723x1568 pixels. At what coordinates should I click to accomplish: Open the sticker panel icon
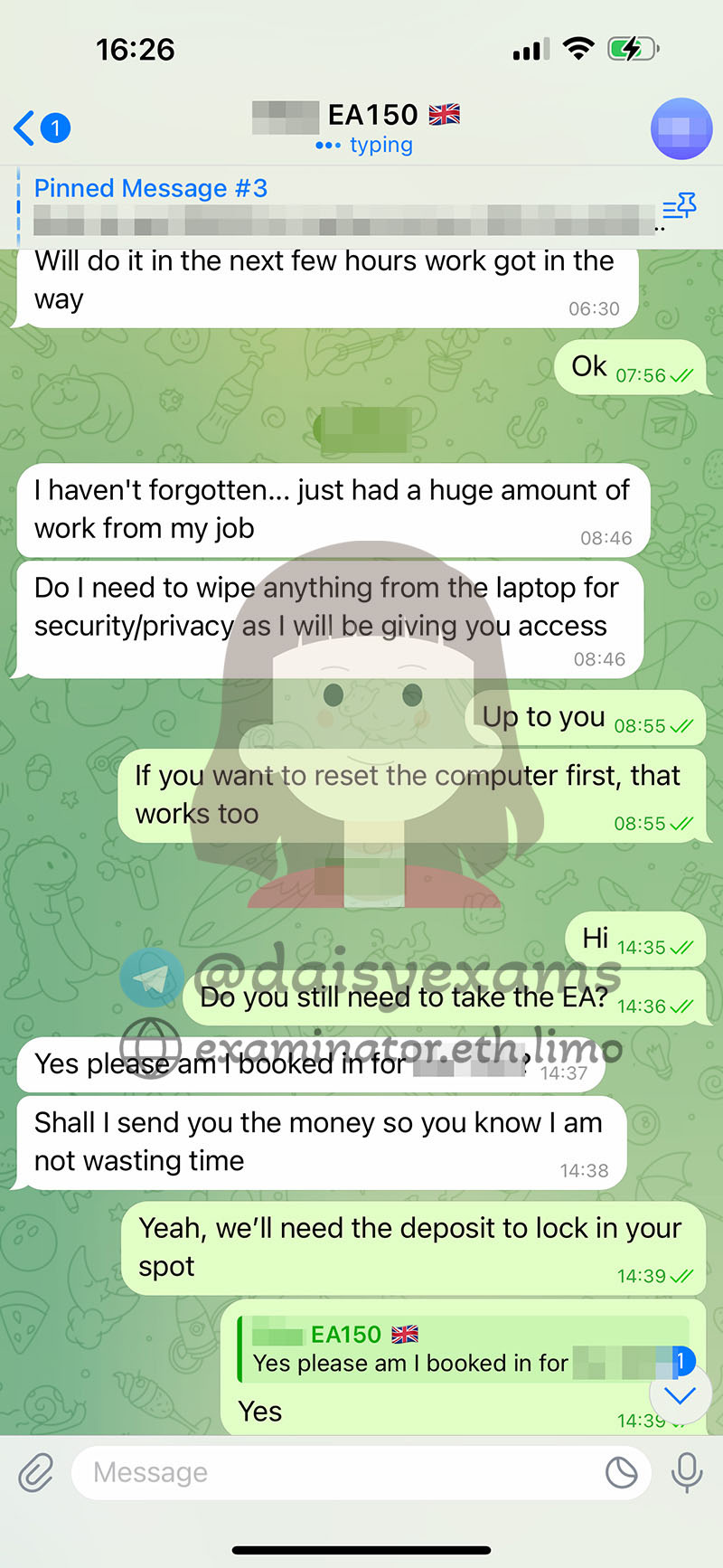(621, 1472)
